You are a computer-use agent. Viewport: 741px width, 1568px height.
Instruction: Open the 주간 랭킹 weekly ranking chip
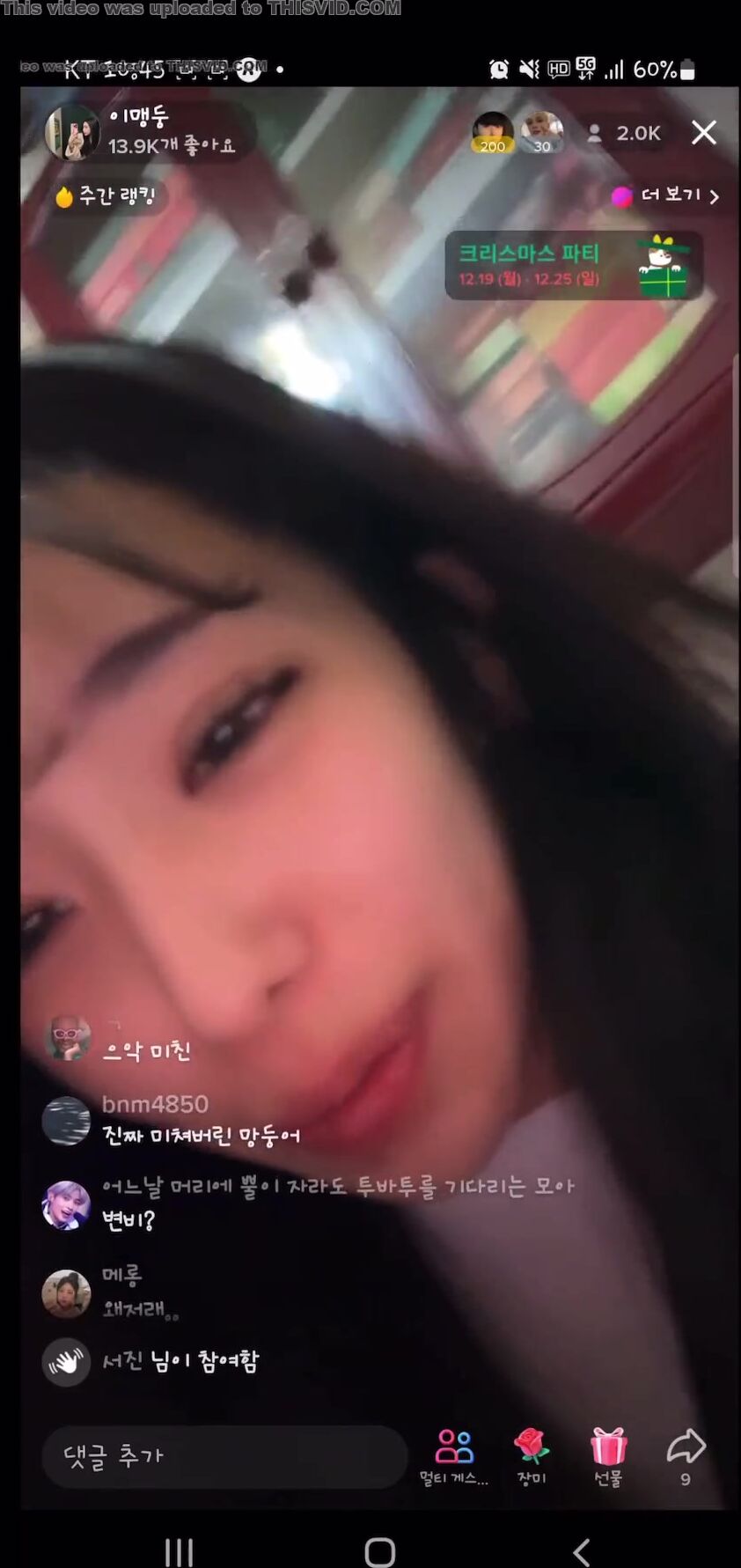105,195
